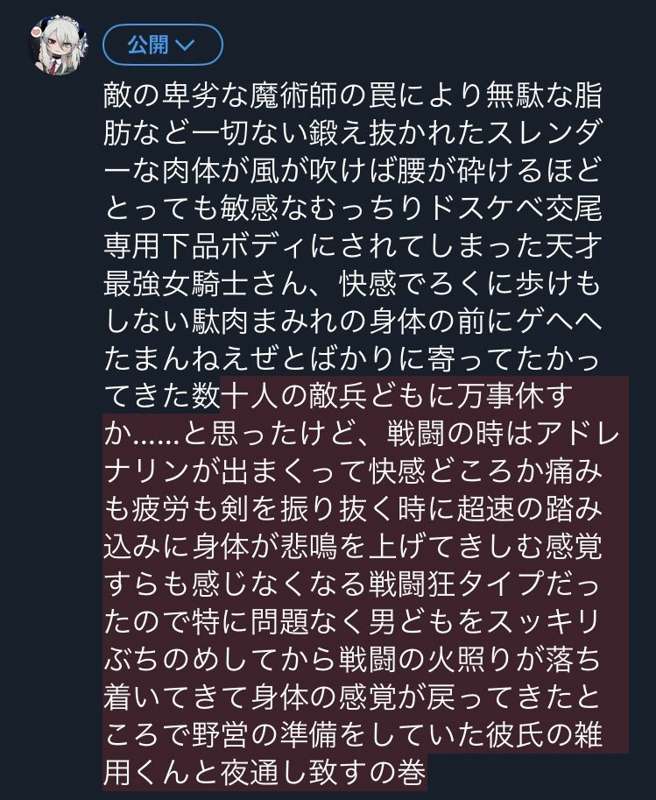Open the 公開 audience selector
Image resolution: width=656 pixels, height=800 pixels.
coord(162,44)
